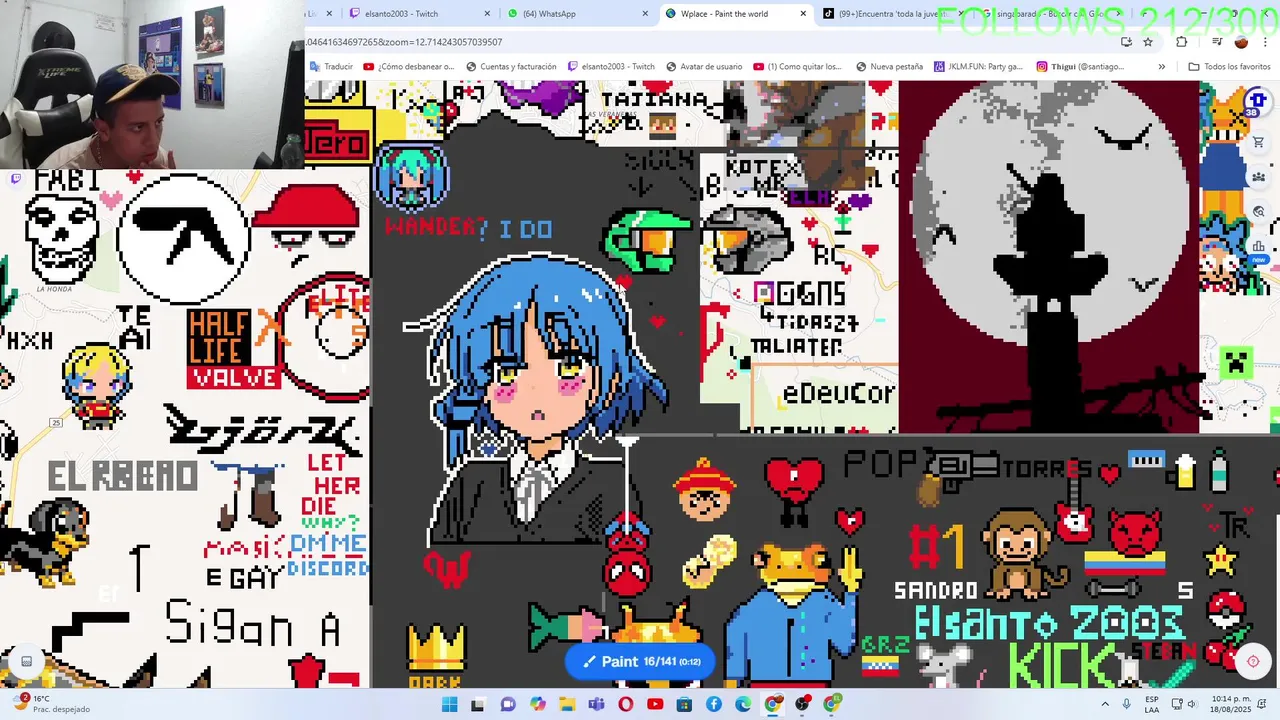Open the JKLM.FUN Party games bookmark
Viewport: 1280px width, 720px height.
coord(978,67)
